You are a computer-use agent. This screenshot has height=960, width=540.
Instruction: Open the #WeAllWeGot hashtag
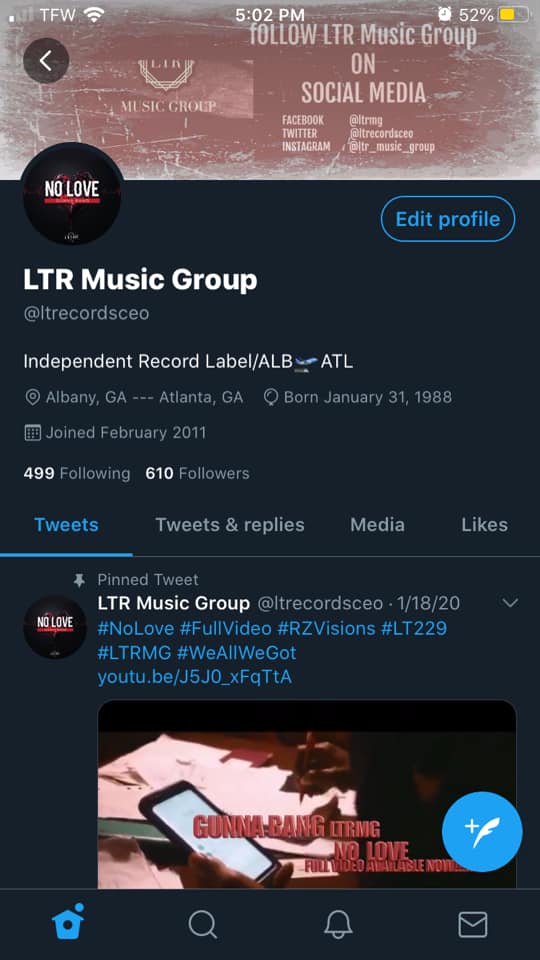236,653
